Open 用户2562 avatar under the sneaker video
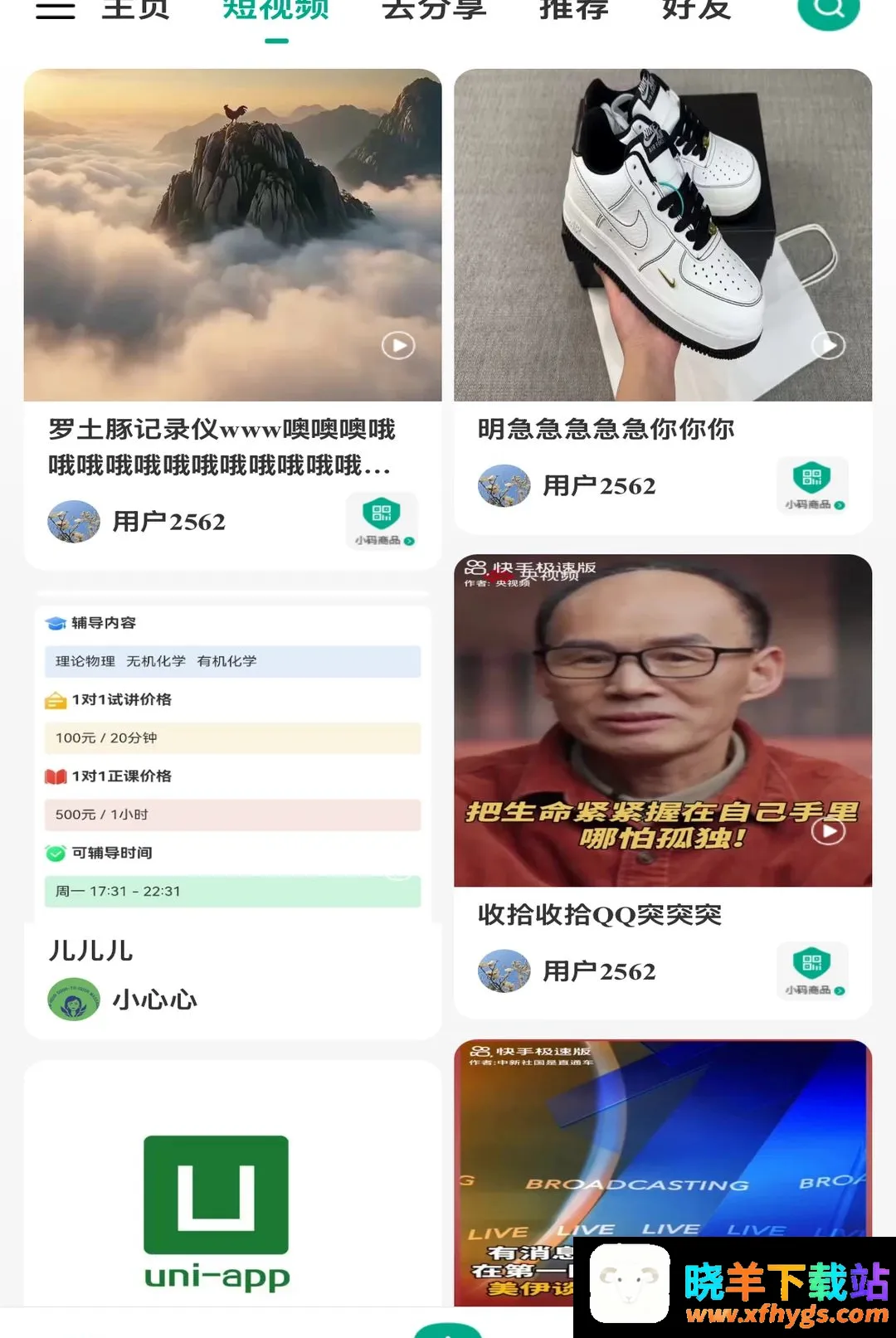The image size is (896, 1338). click(x=504, y=485)
